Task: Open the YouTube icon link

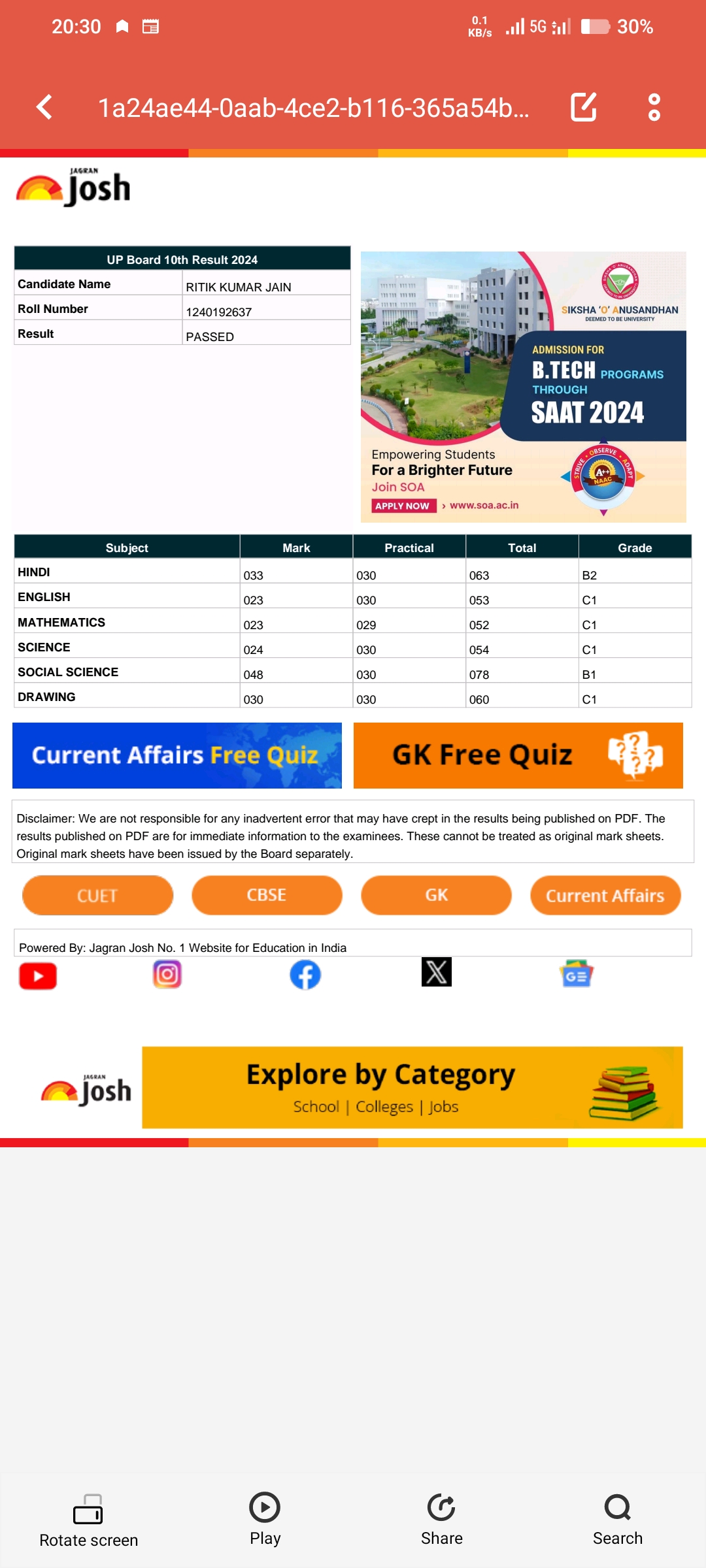Action: click(x=38, y=976)
